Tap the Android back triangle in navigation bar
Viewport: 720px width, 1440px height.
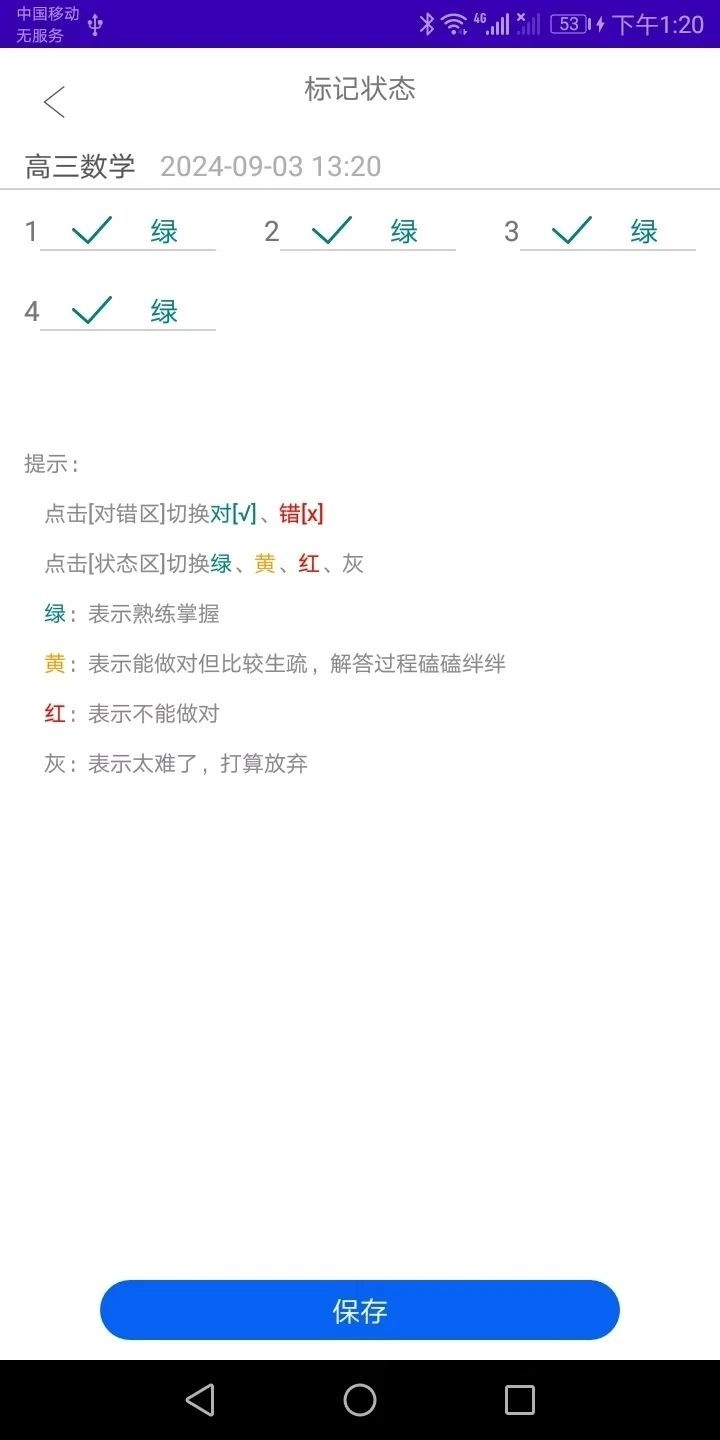(x=200, y=1401)
